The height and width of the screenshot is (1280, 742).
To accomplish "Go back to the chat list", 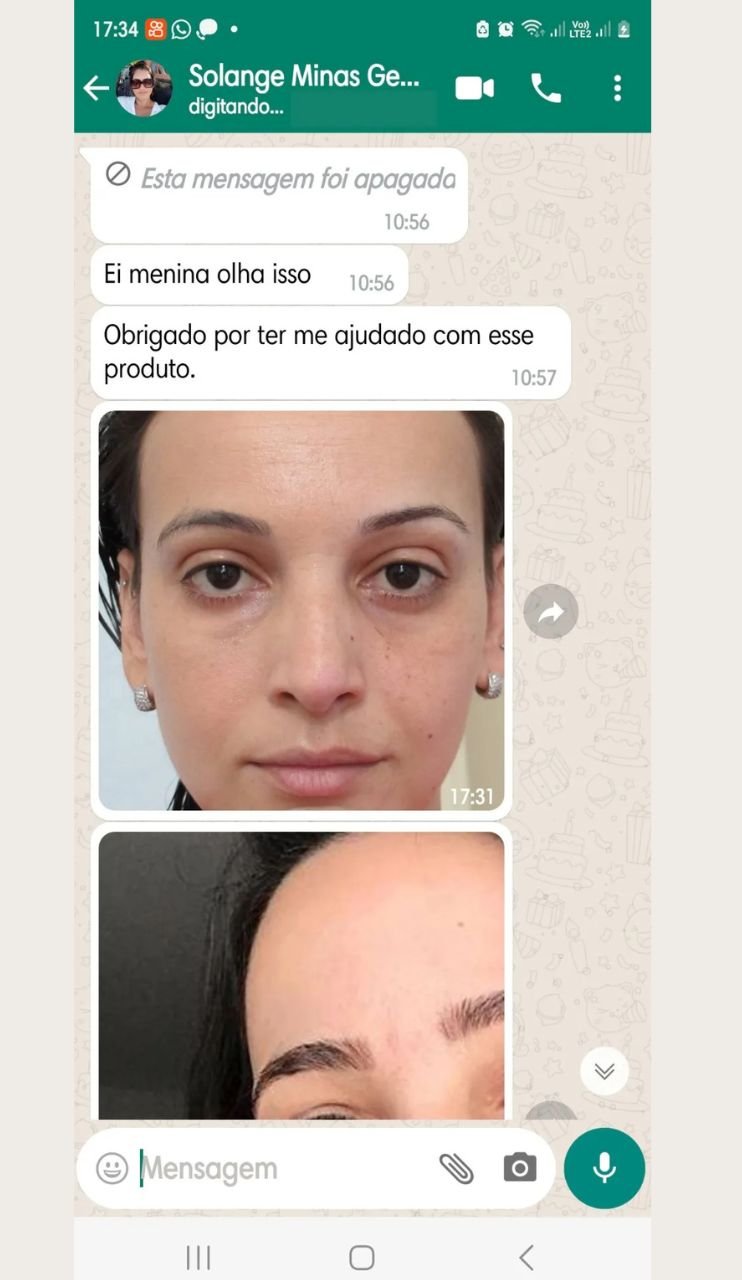I will pos(96,88).
